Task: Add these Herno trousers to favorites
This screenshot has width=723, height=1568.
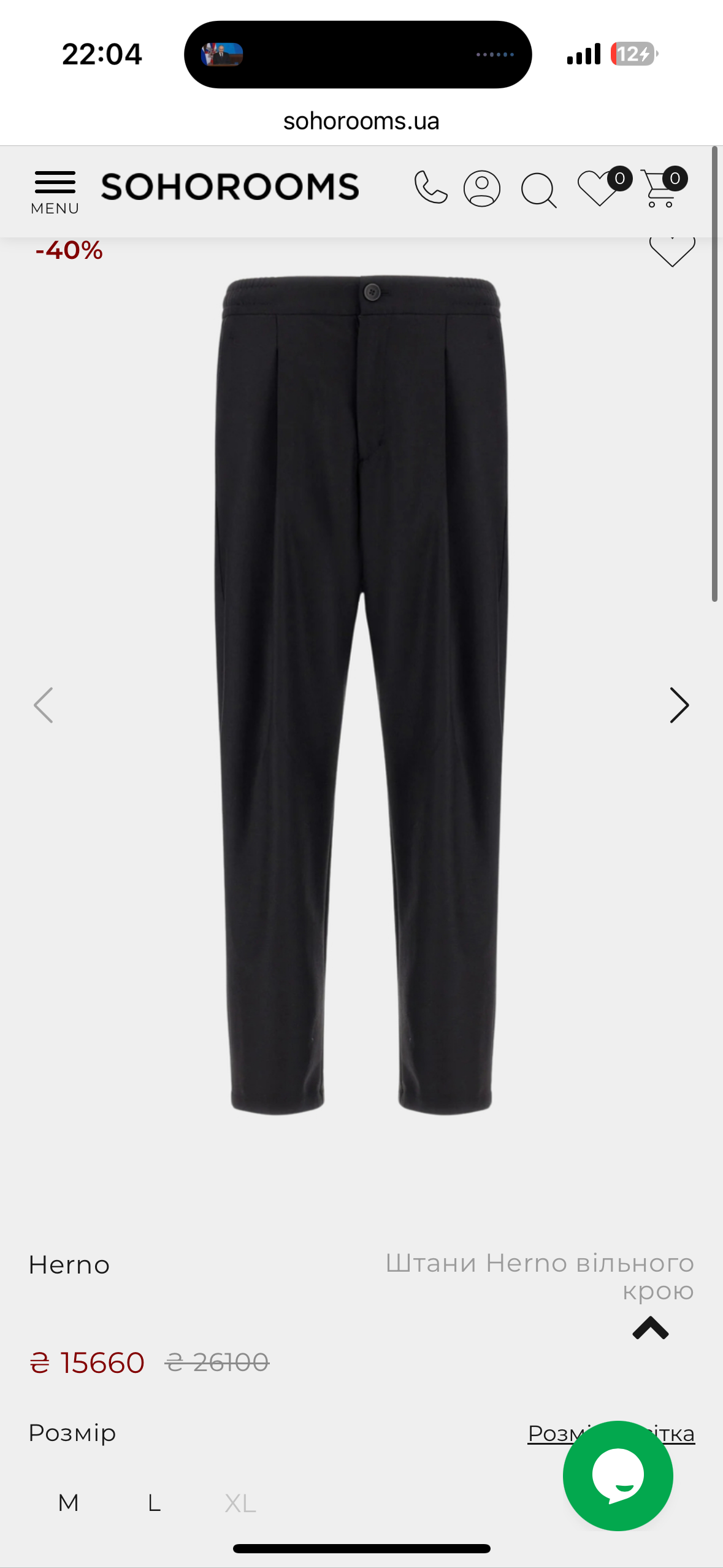Action: 672,252
